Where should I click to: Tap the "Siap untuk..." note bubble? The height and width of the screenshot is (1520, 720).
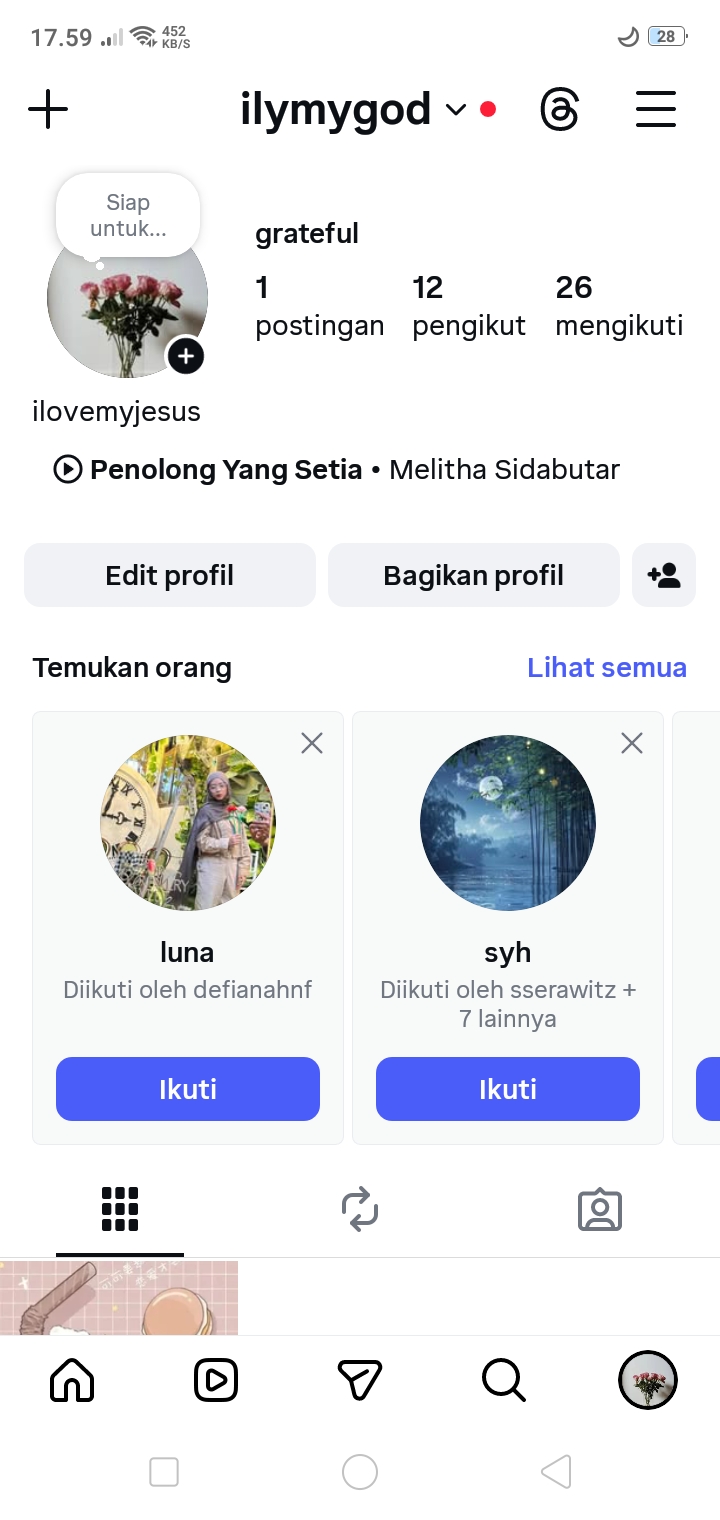point(128,215)
